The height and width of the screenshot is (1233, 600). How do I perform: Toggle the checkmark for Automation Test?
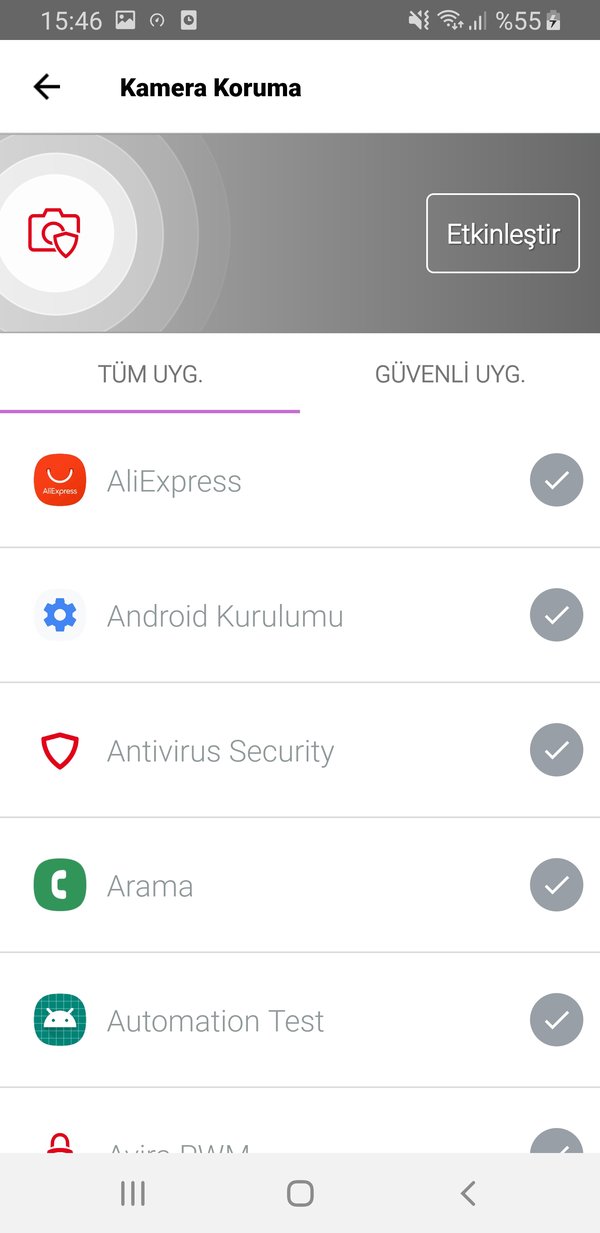pos(556,1020)
